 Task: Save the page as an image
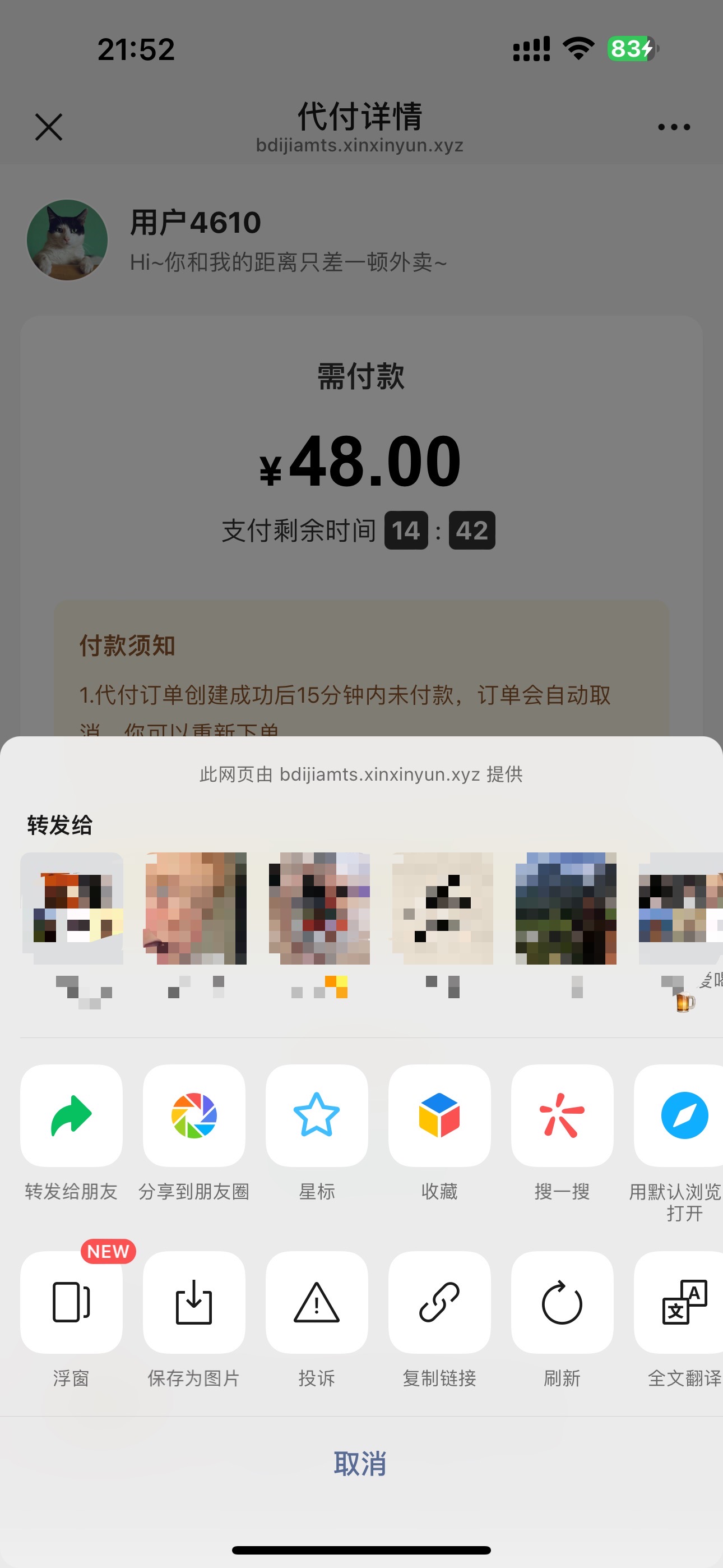194,1302
